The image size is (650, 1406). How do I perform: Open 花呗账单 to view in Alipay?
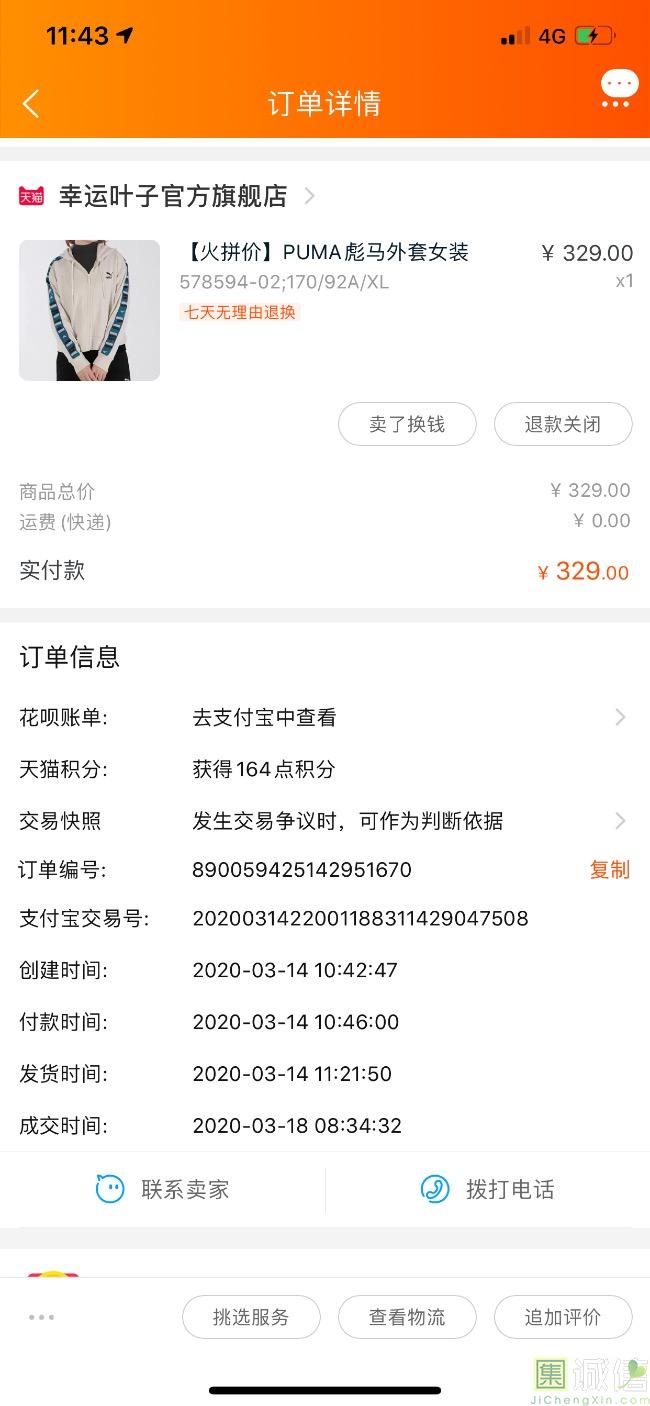click(x=325, y=717)
